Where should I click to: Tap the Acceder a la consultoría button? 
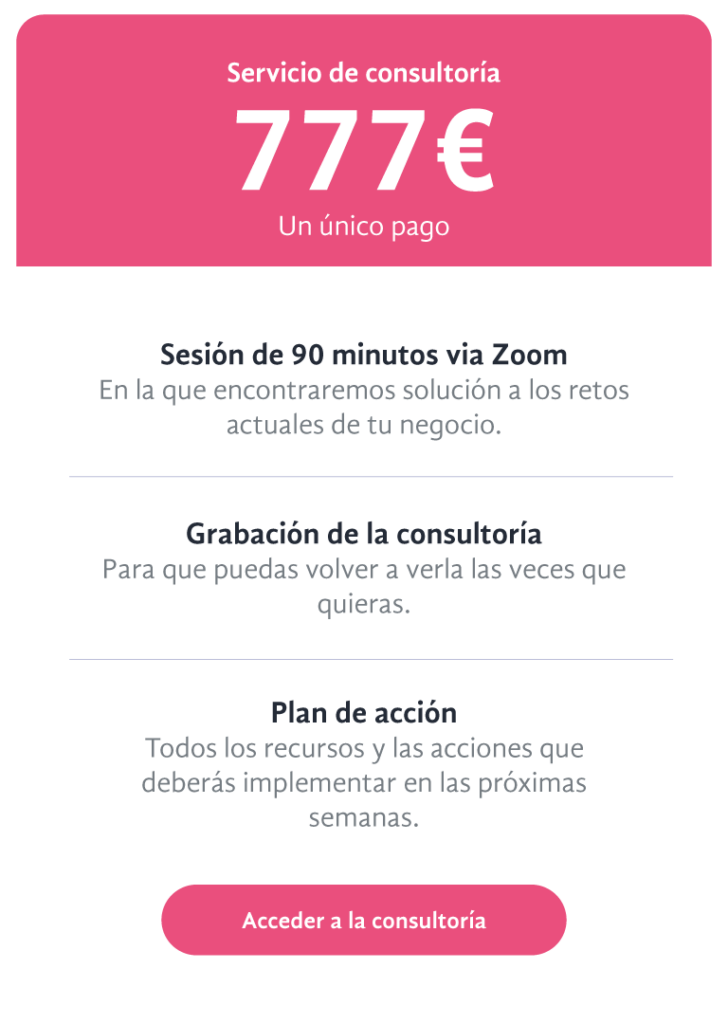(x=364, y=920)
